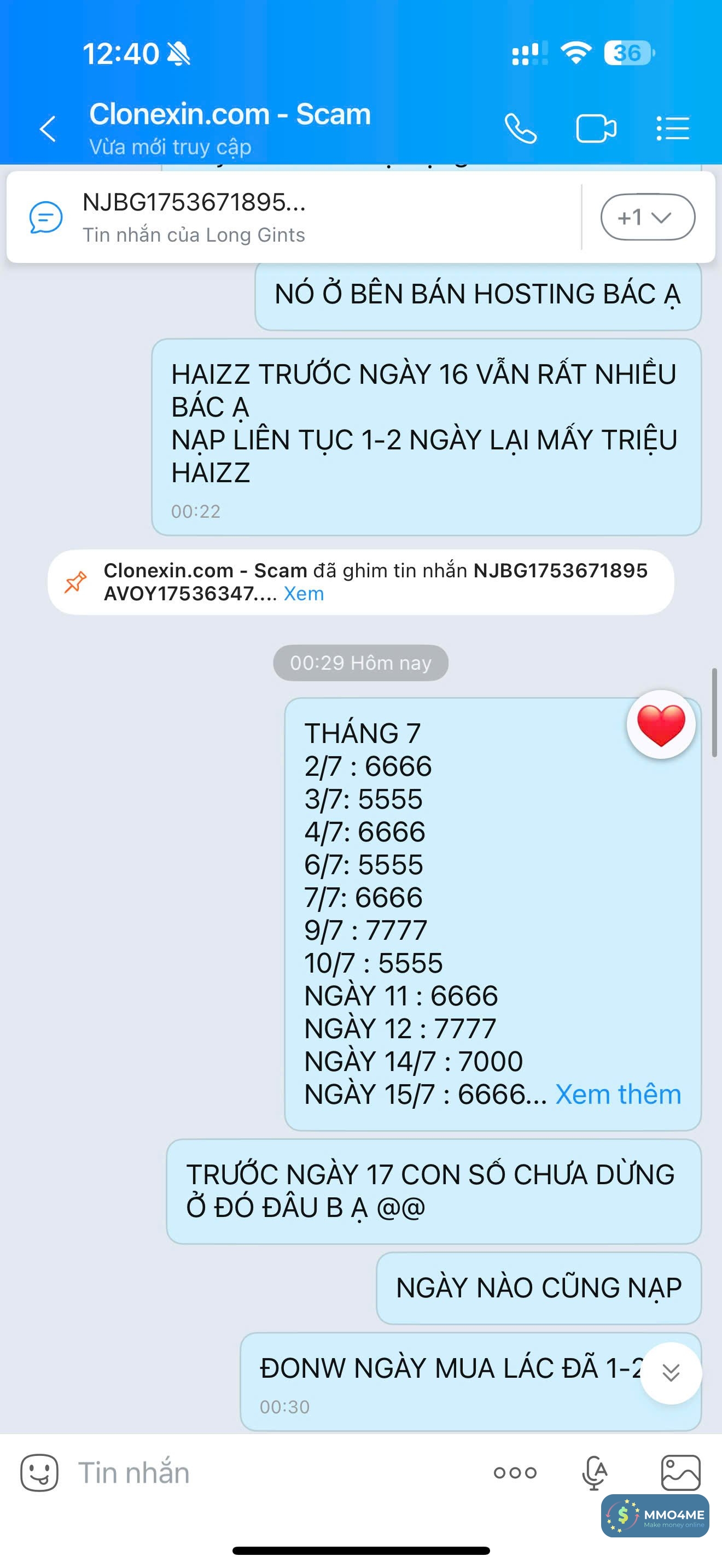Jump to latest messages arrow
The image size is (722, 1568).
click(x=670, y=1373)
